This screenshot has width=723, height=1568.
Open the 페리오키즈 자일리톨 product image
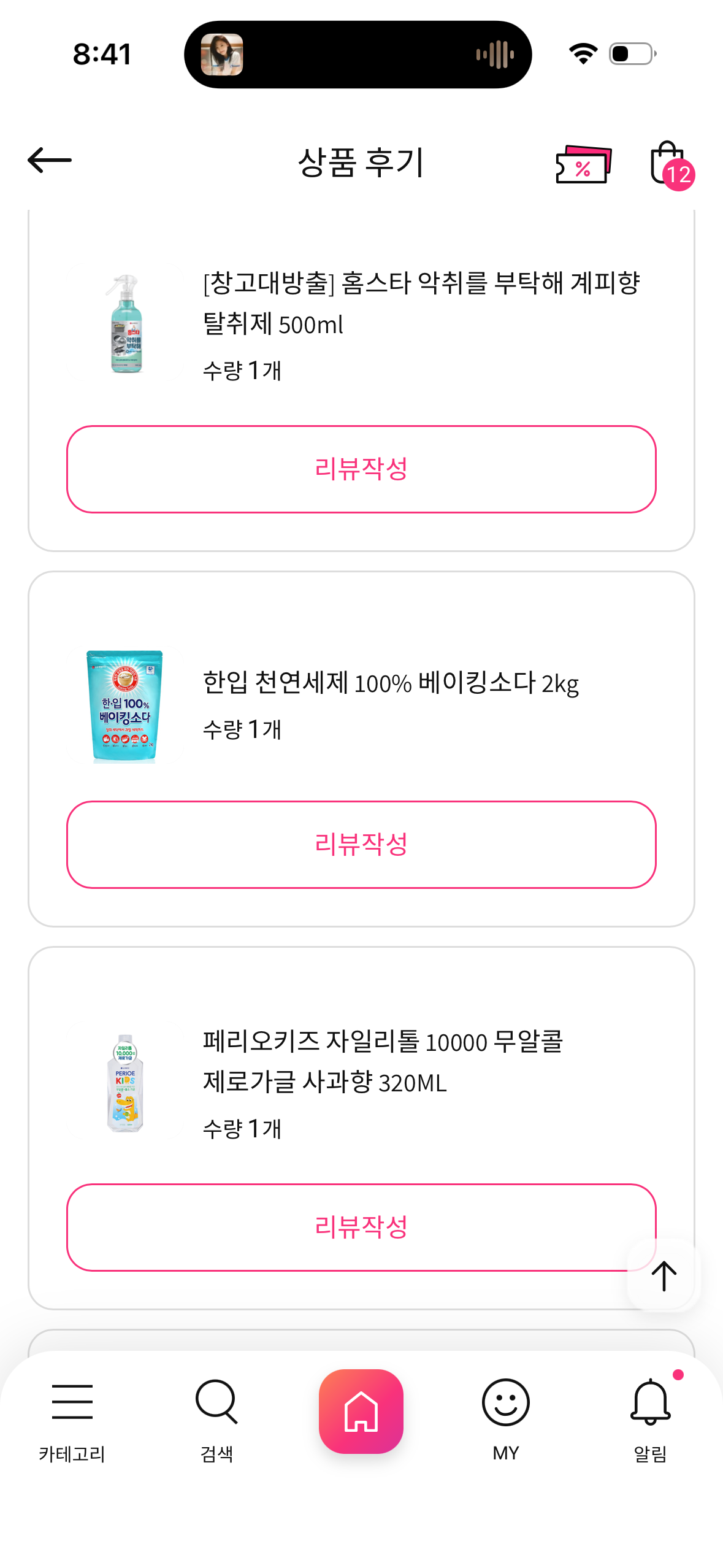click(125, 1083)
